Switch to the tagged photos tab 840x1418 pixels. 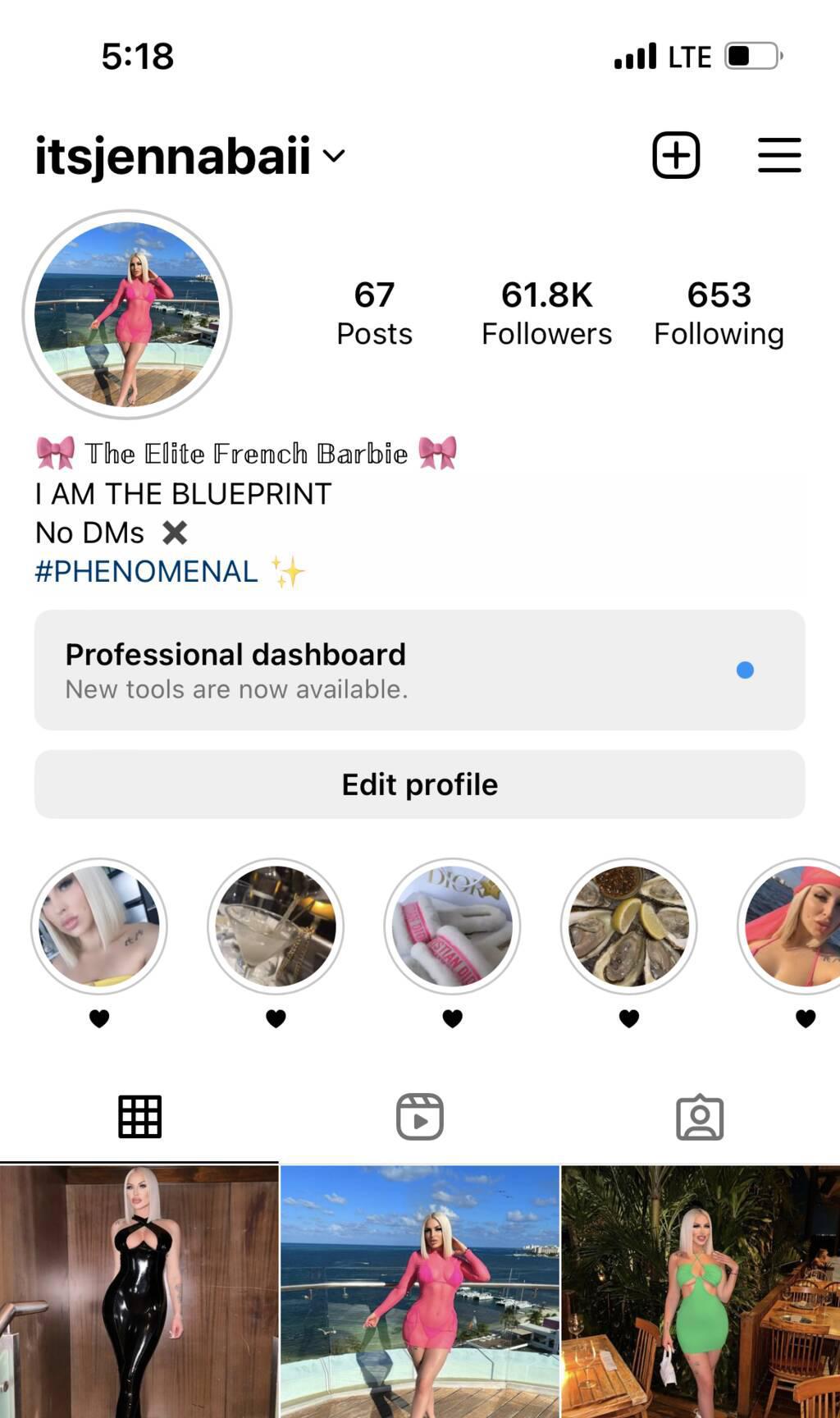click(700, 1117)
